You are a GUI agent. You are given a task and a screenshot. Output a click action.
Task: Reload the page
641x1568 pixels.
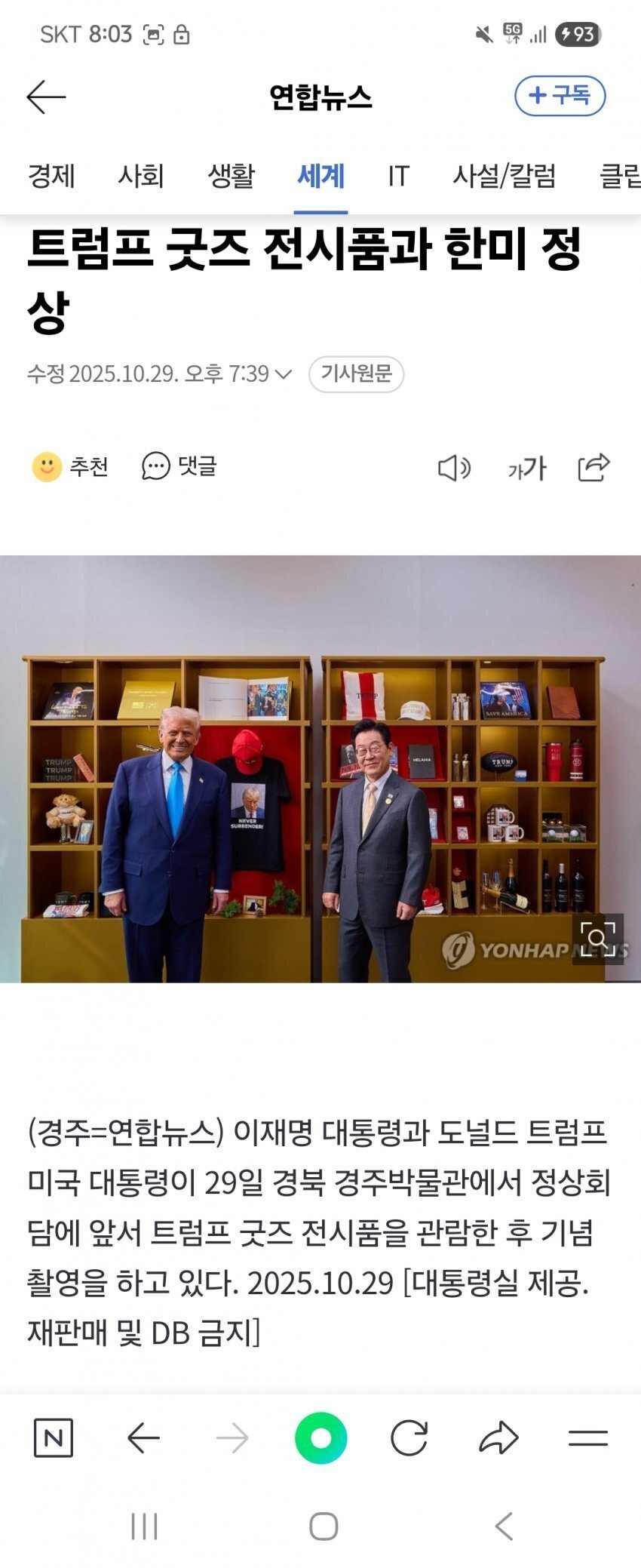click(x=409, y=1437)
